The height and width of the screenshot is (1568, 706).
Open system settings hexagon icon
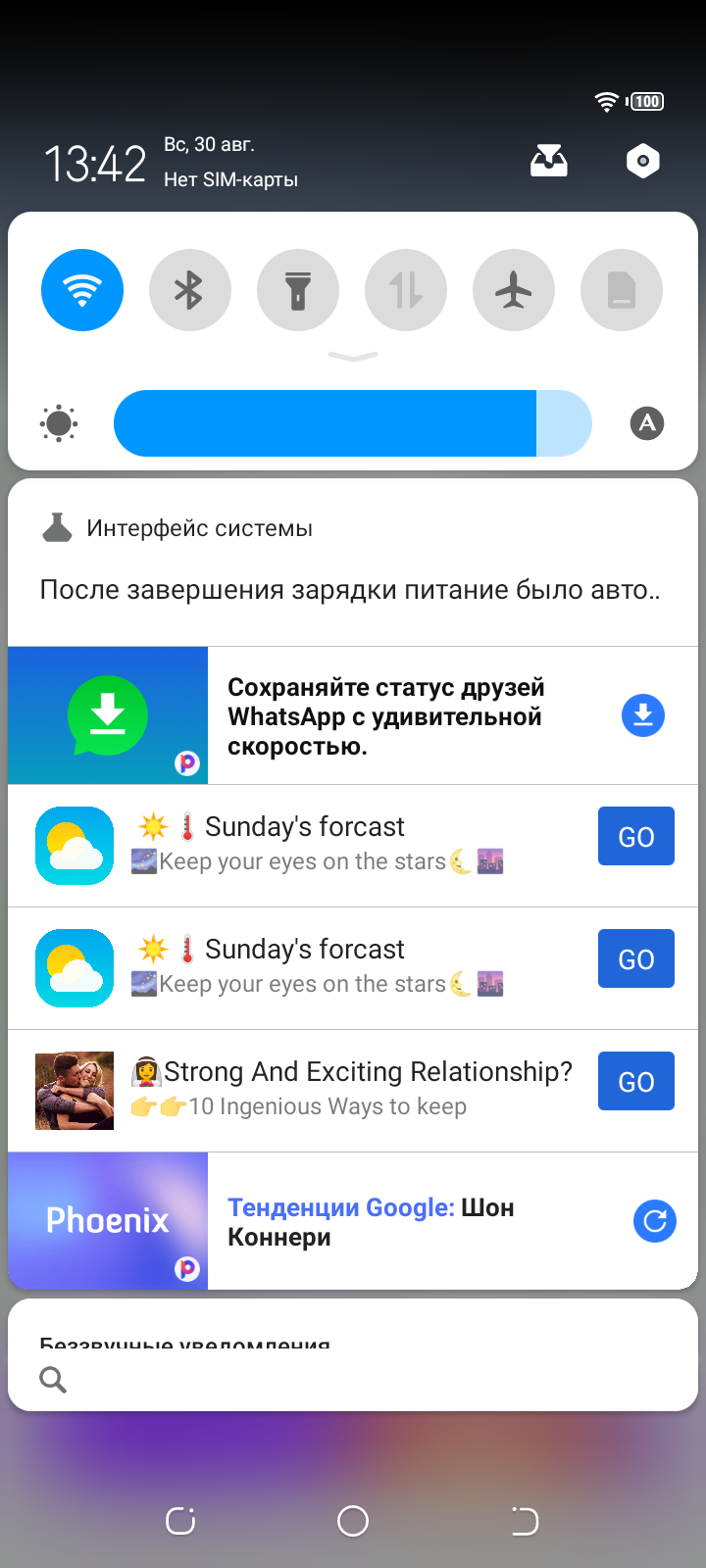pos(643,161)
